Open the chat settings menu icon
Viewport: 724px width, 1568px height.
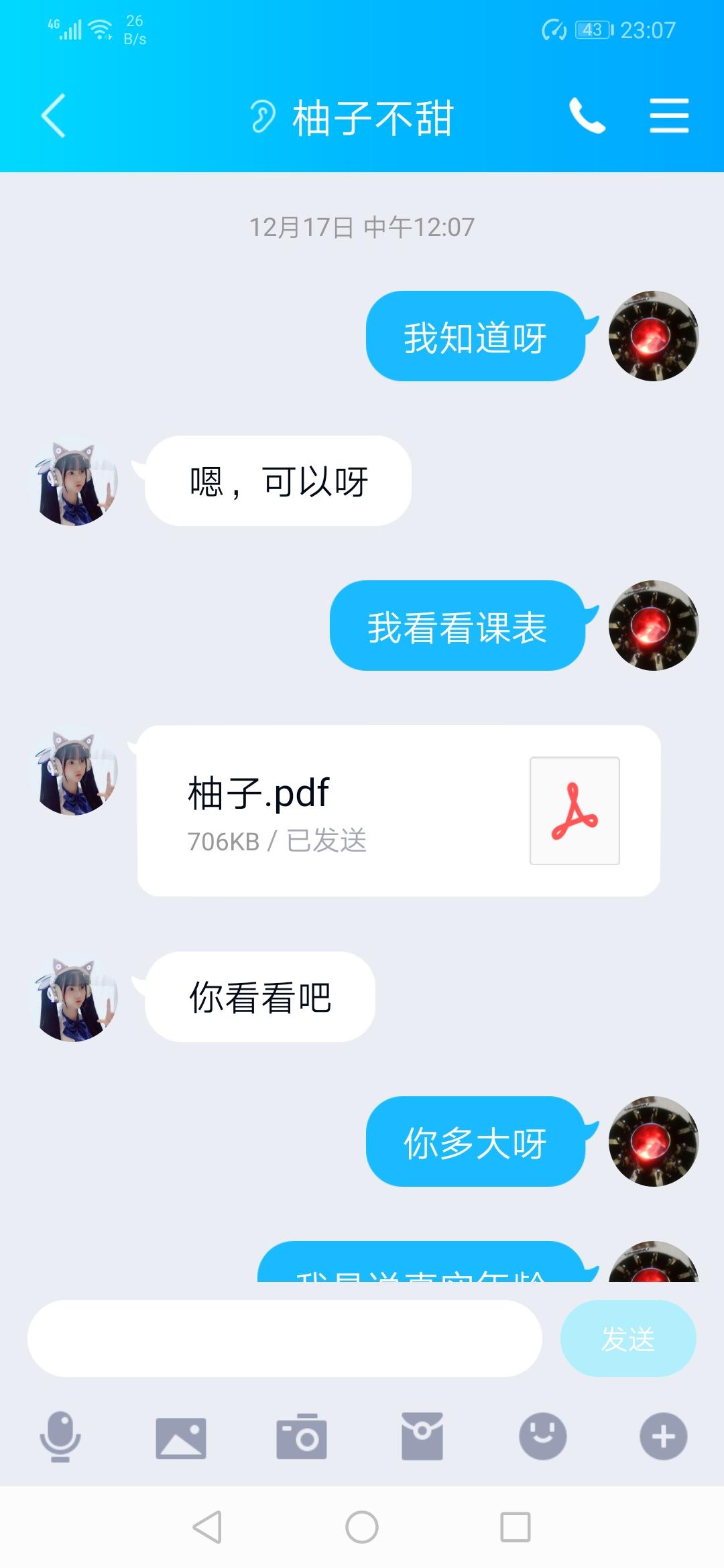669,116
